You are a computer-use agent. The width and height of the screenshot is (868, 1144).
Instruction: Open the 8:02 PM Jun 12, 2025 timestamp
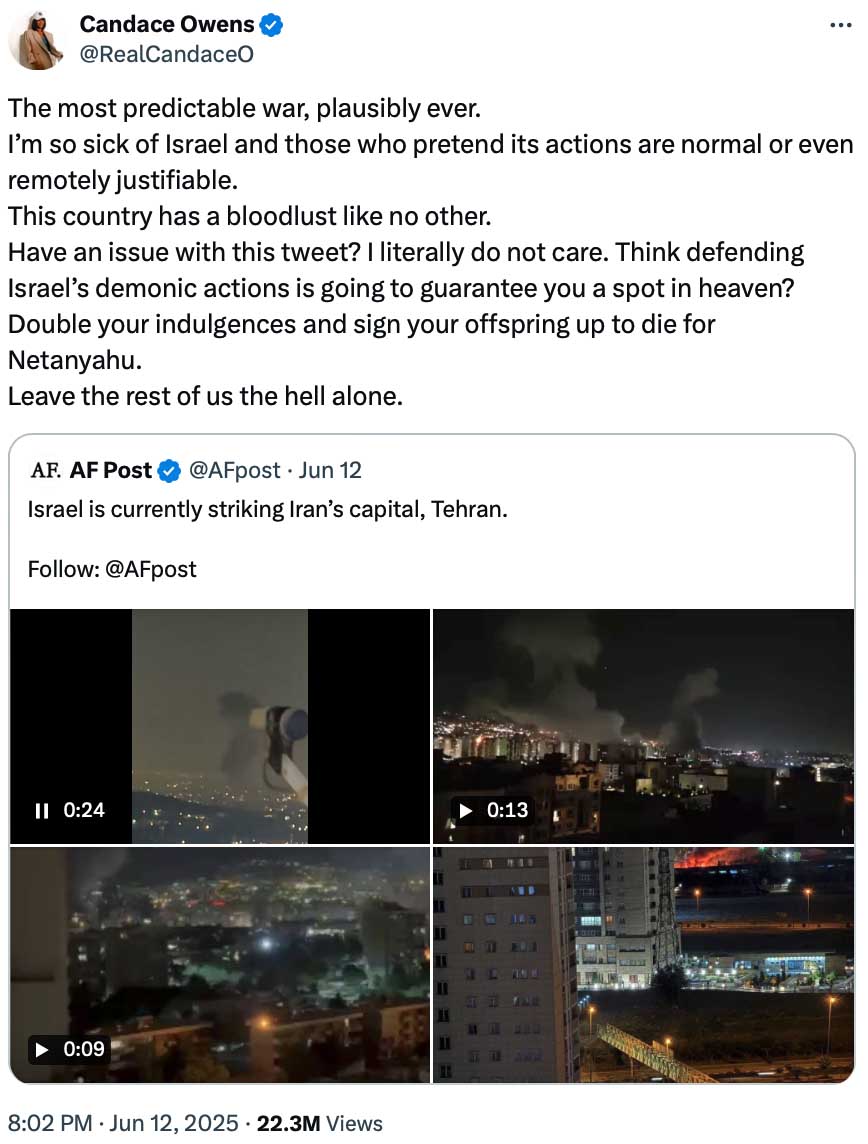[122, 1123]
